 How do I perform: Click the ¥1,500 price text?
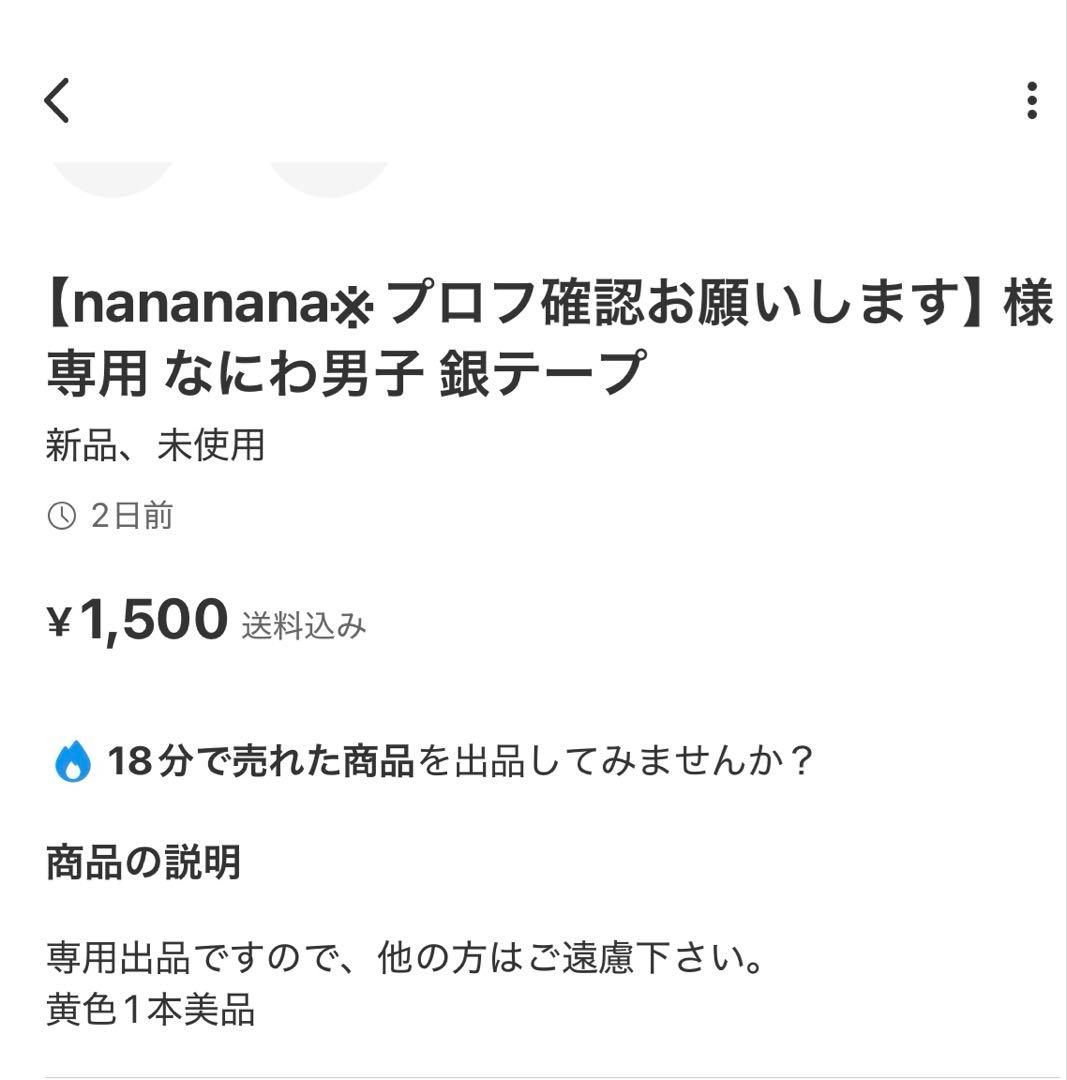135,619
